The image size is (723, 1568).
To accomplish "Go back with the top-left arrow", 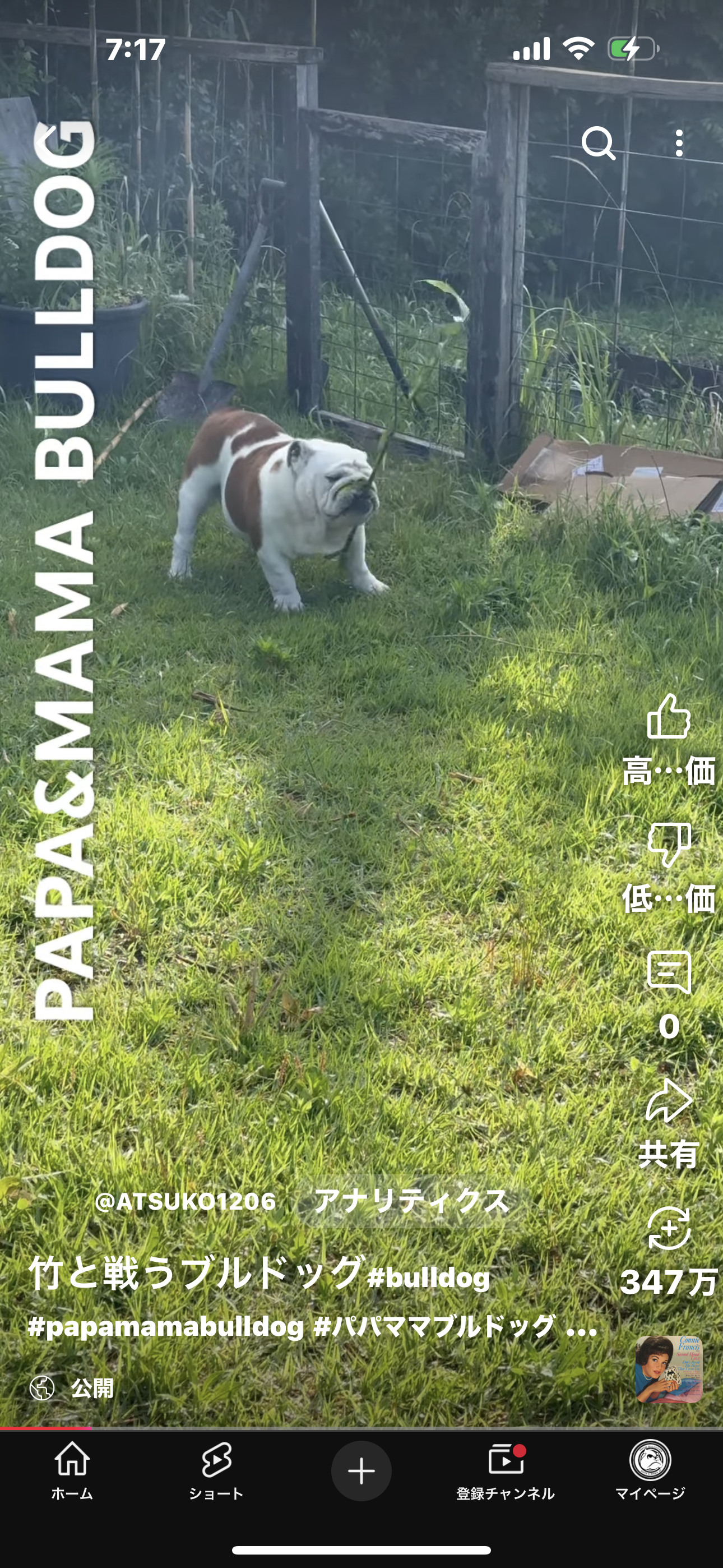I will (x=47, y=142).
